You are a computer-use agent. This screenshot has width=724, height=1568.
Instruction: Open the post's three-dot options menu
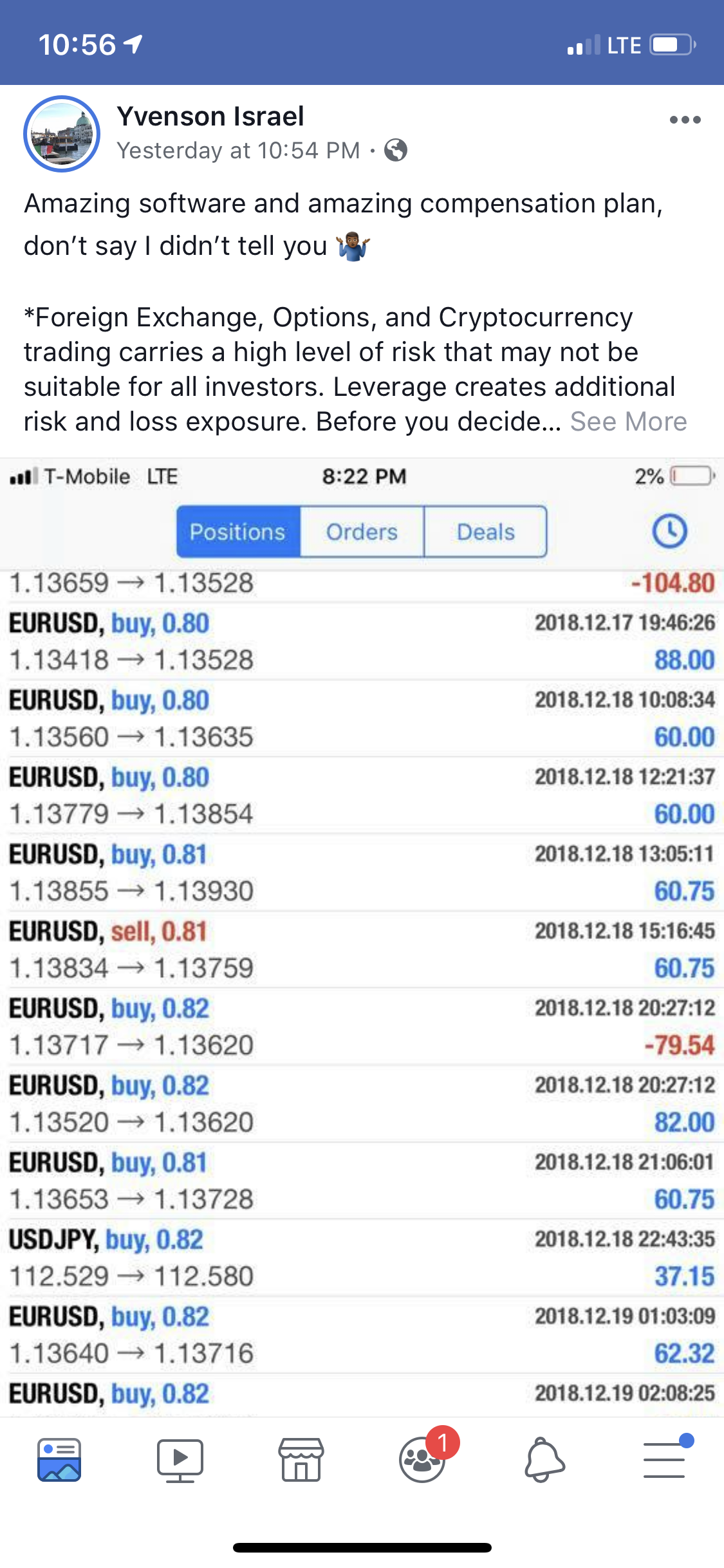point(685,120)
